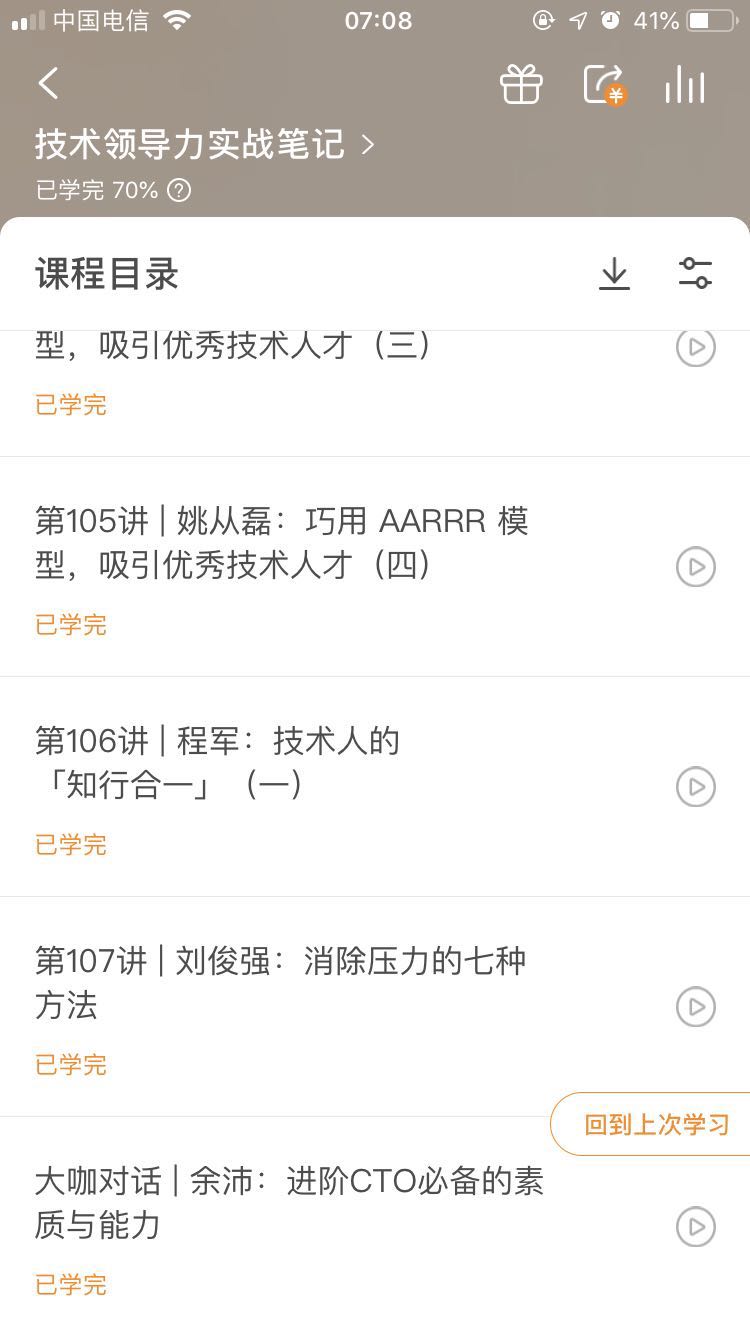Tap the question mark beside 已学完 70%
Screen dimensions: 750x1334
(179, 190)
